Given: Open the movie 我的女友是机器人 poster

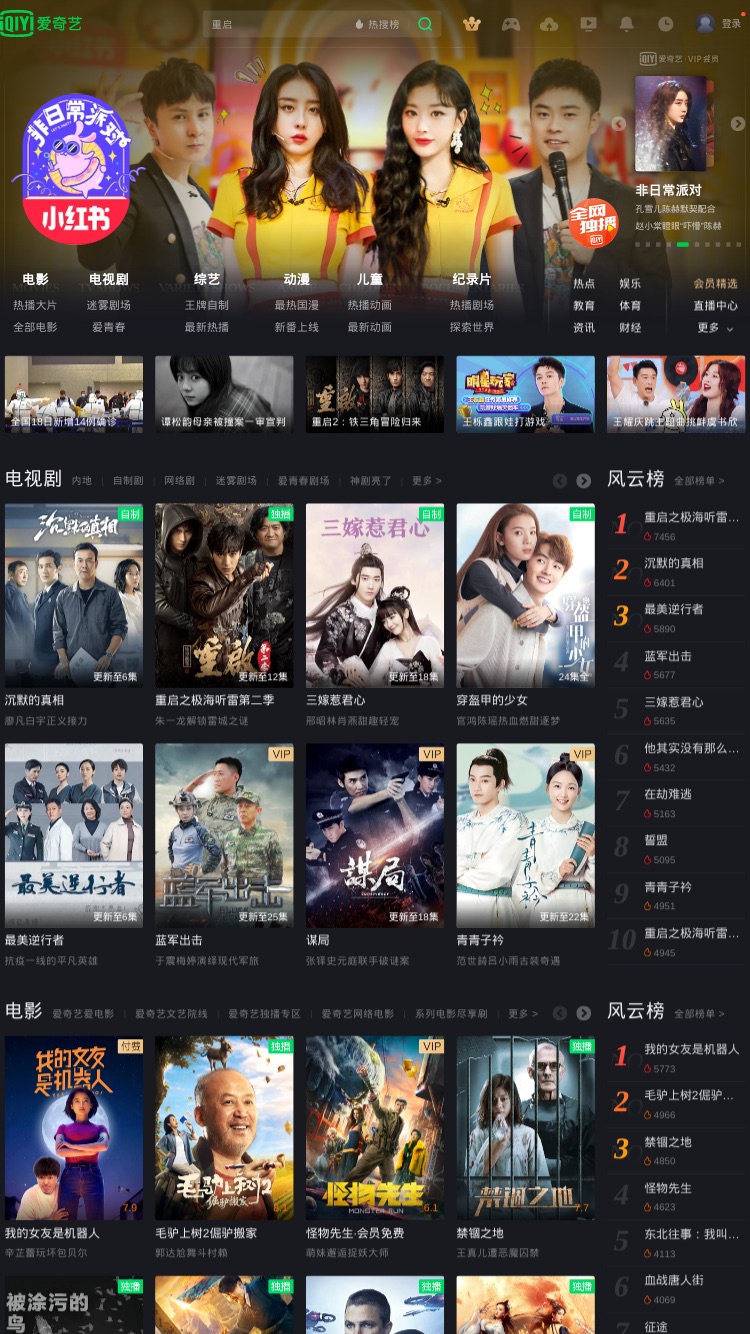Looking at the screenshot, I should click(x=74, y=1127).
